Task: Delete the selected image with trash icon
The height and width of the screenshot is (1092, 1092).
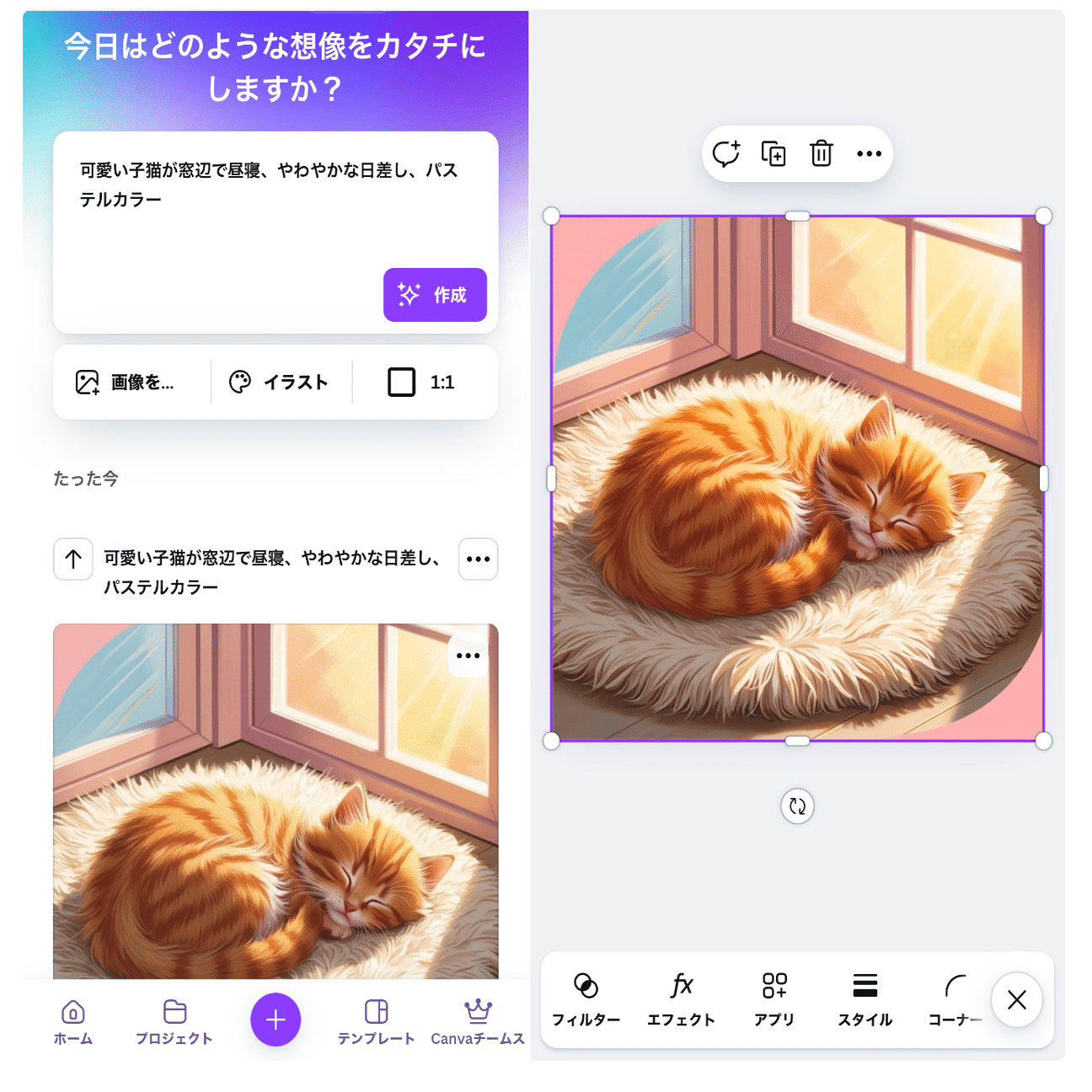Action: (822, 154)
